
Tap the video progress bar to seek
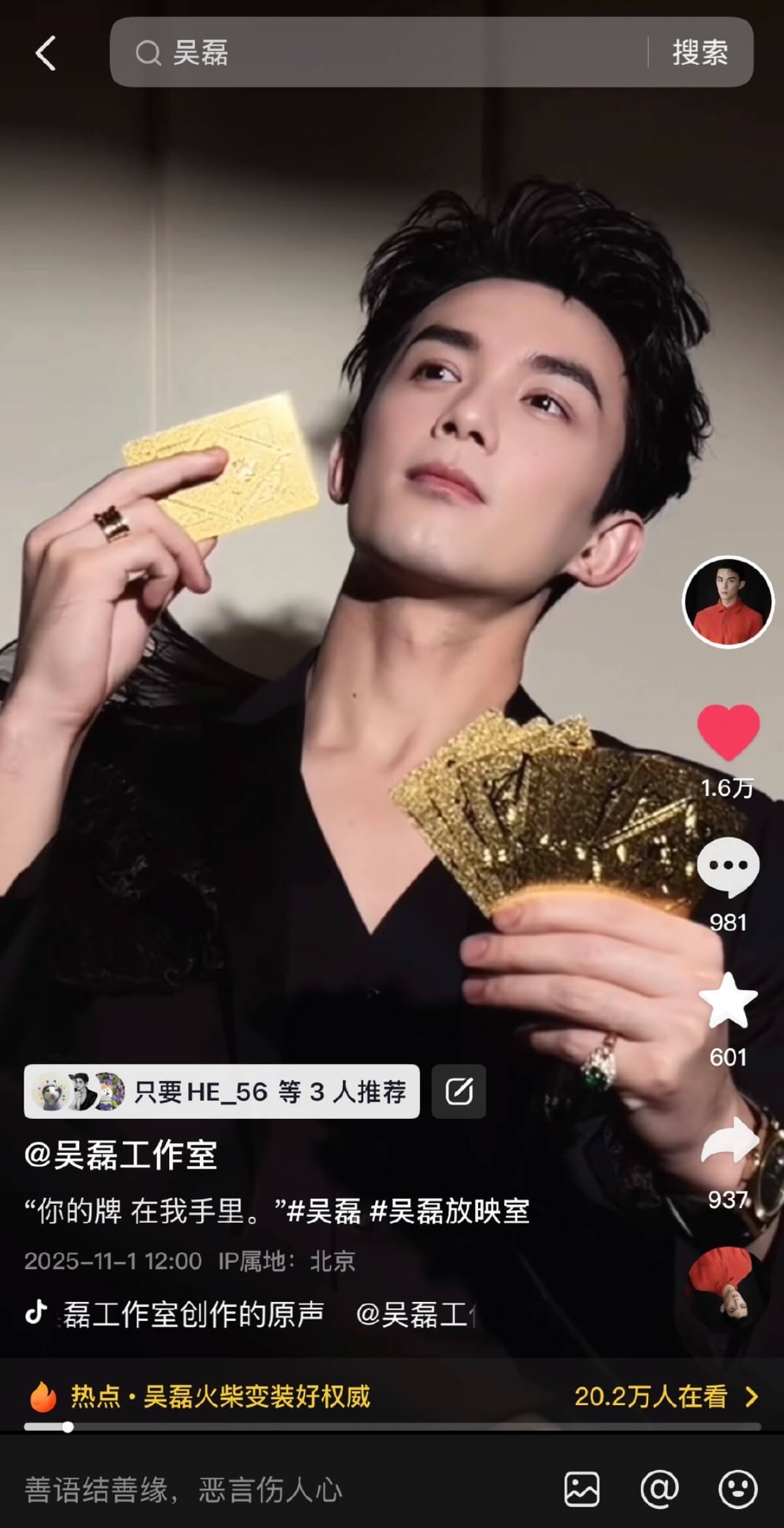tap(392, 1427)
